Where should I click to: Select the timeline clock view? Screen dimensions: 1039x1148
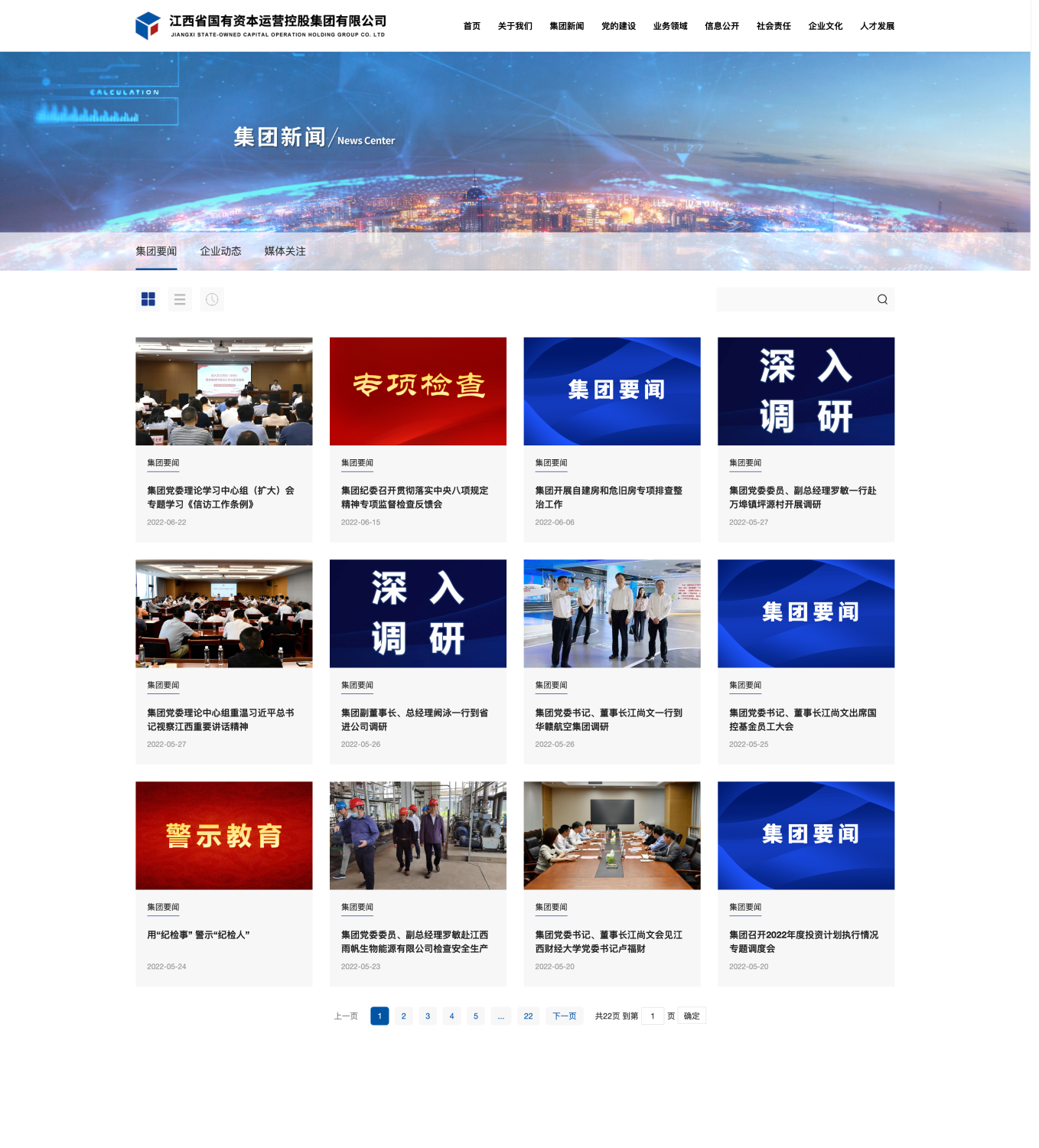[x=212, y=299]
